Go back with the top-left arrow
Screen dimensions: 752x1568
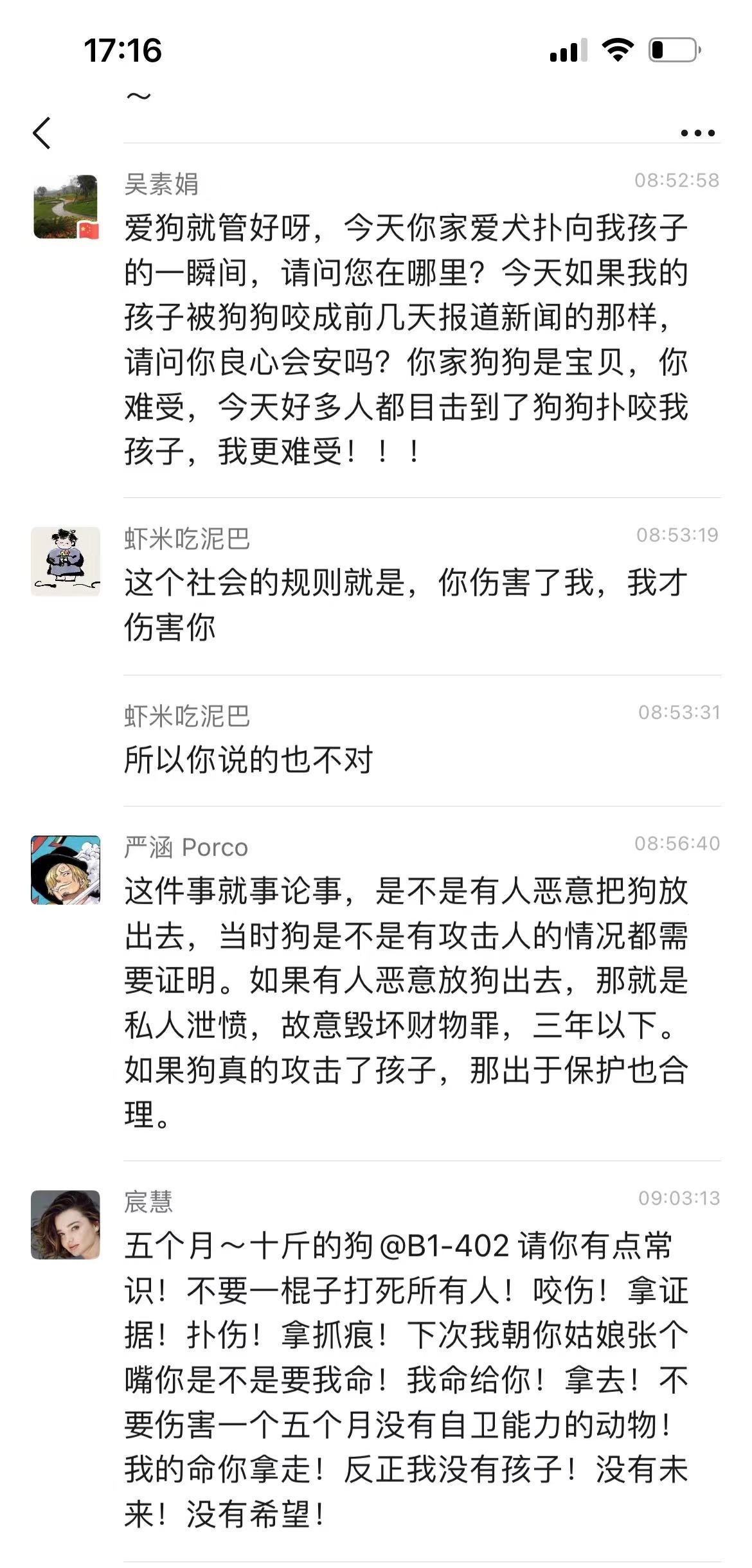pyautogui.click(x=42, y=133)
